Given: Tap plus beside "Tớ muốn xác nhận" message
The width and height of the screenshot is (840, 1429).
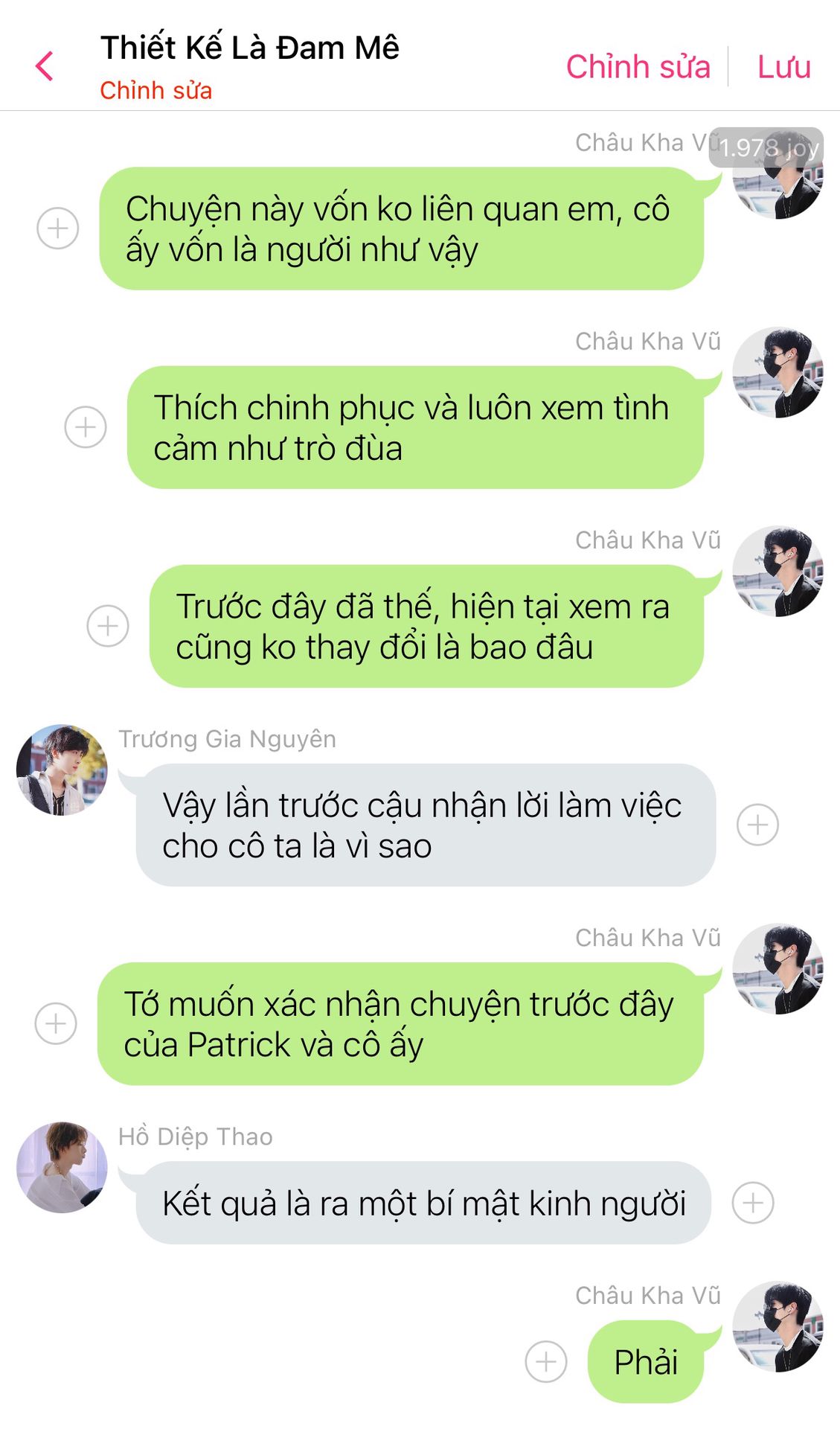Looking at the screenshot, I should click(x=56, y=1023).
